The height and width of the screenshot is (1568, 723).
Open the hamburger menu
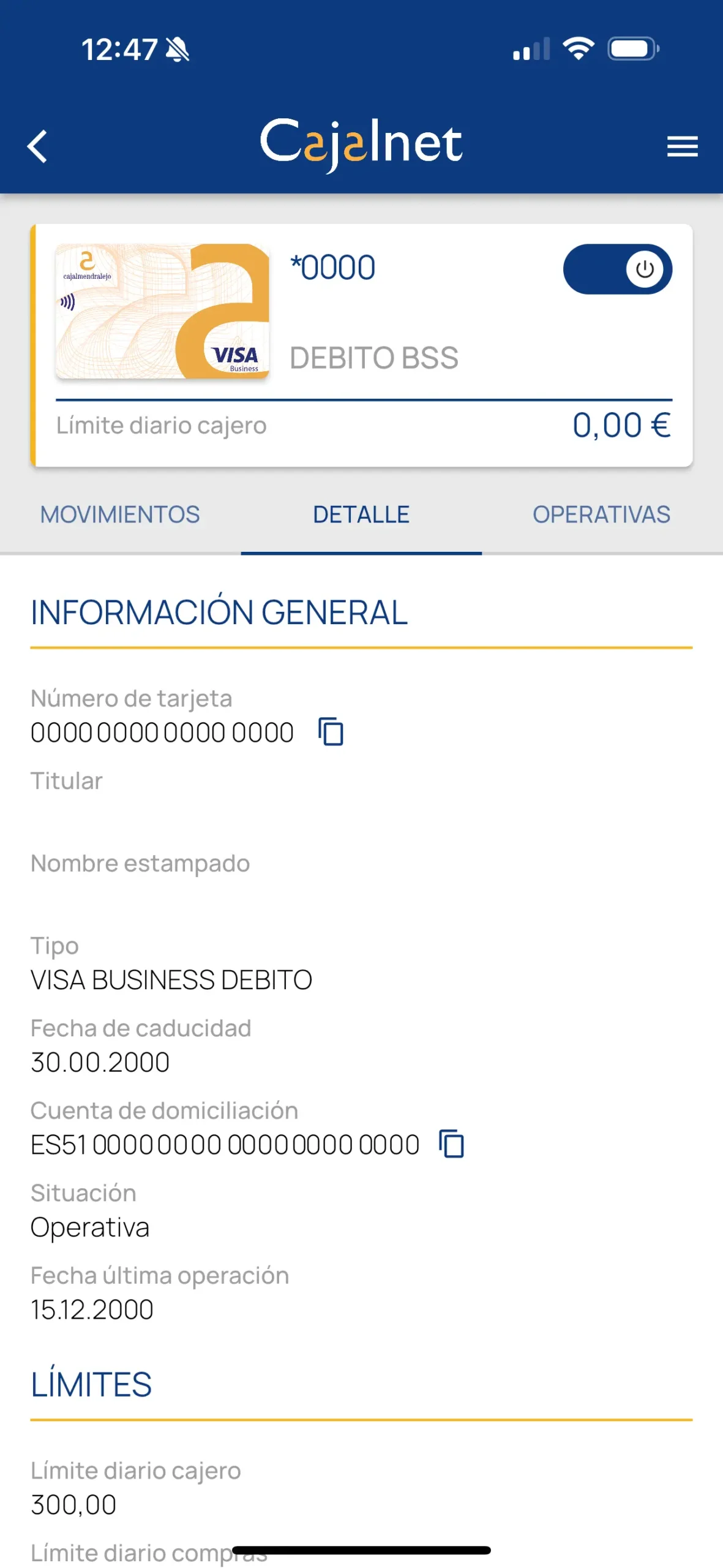682,146
